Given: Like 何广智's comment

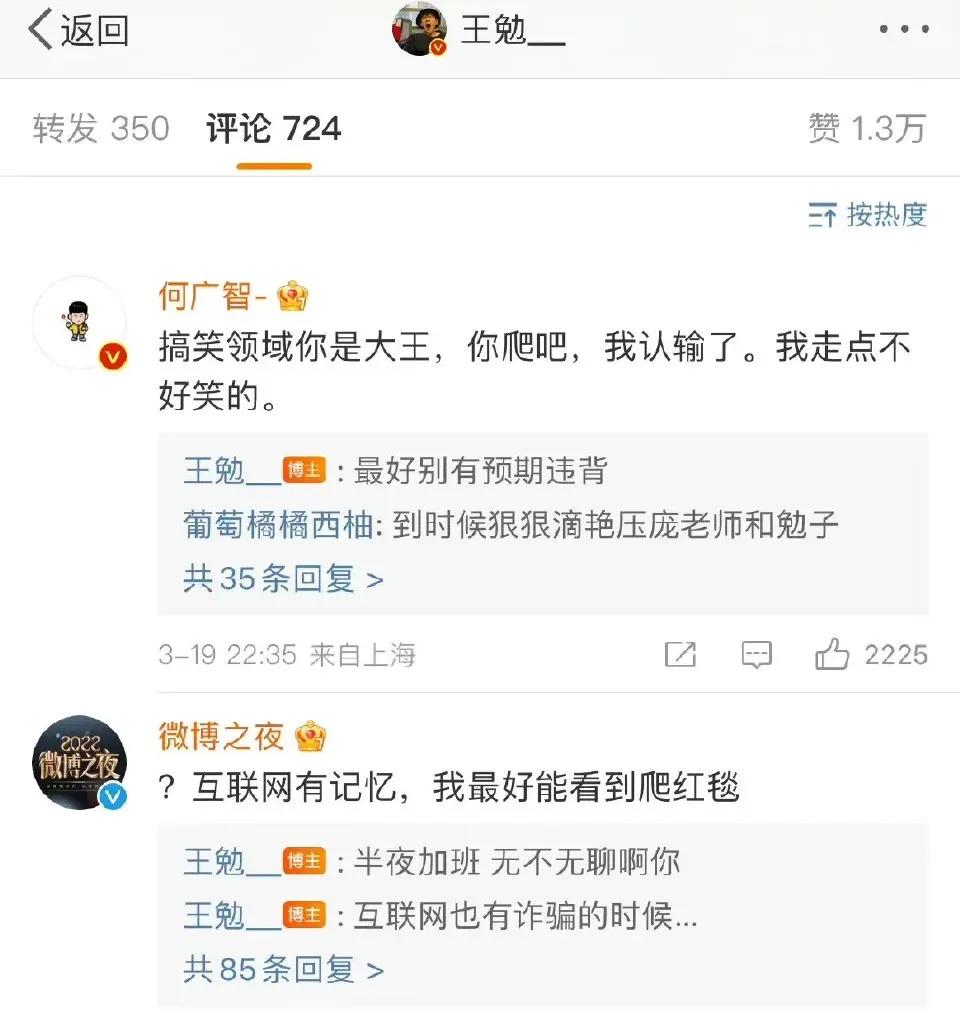Looking at the screenshot, I should [x=833, y=655].
